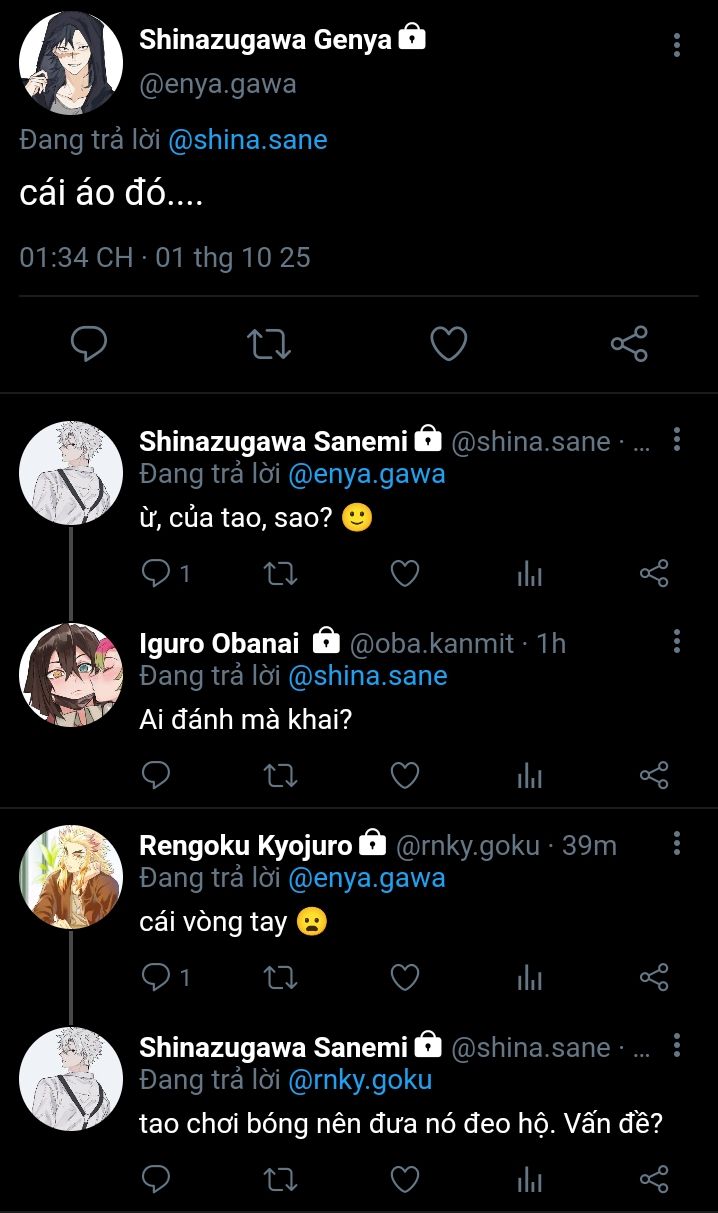Open Iguro Obanai's profile picture

click(71, 675)
